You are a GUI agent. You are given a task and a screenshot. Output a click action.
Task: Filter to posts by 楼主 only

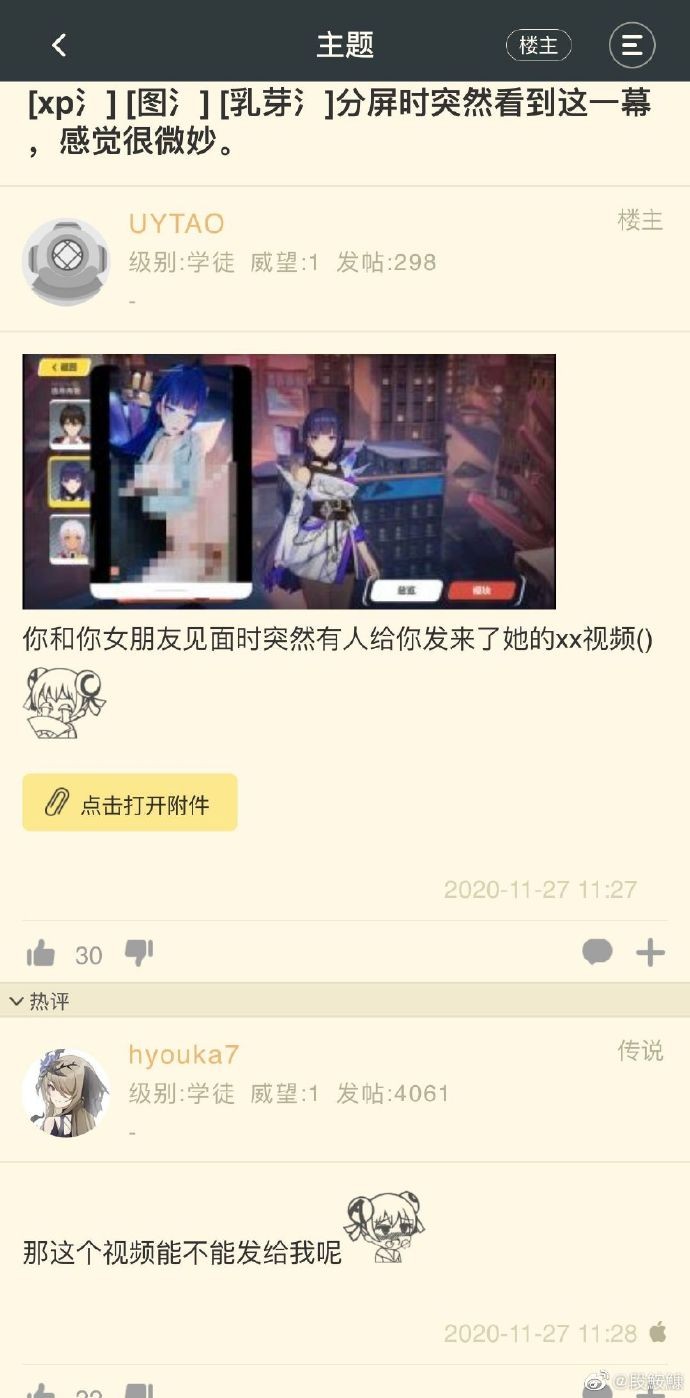pyautogui.click(x=538, y=45)
